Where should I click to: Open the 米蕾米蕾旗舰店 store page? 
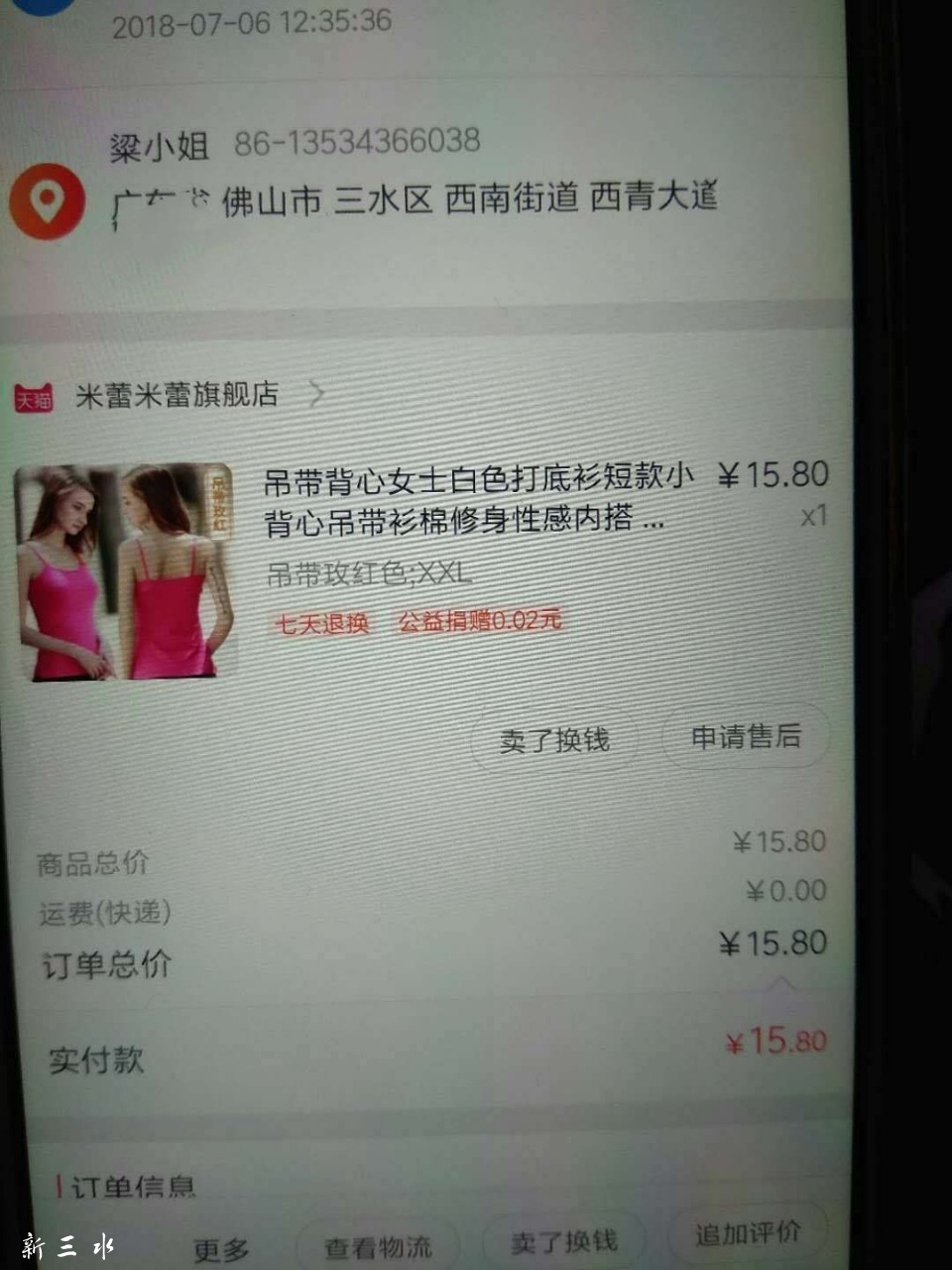(177, 396)
